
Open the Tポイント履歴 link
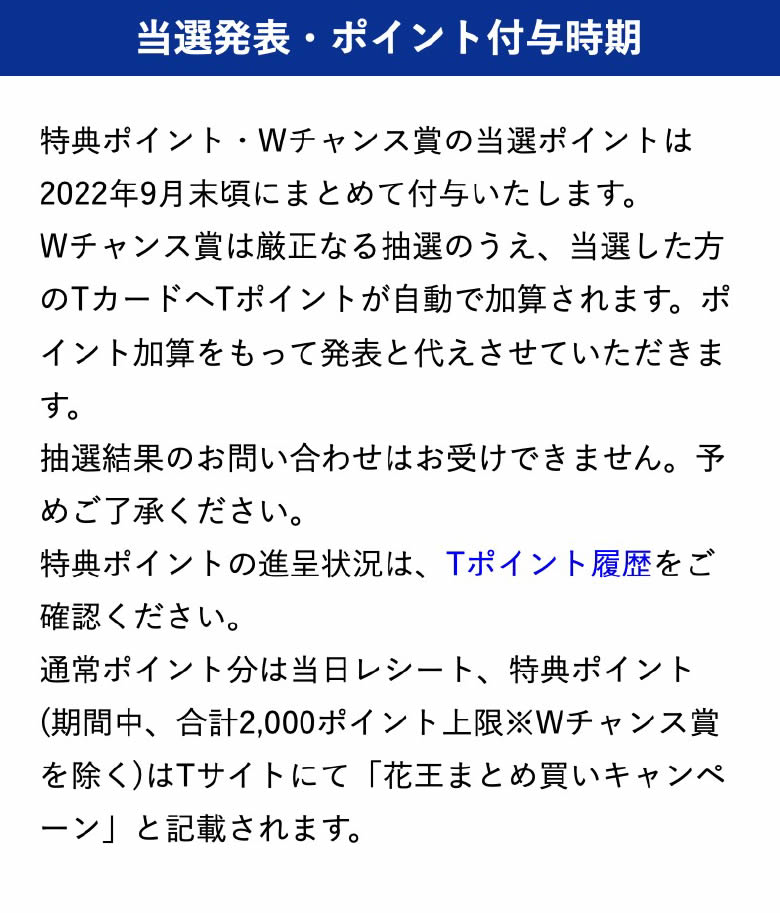coord(548,564)
